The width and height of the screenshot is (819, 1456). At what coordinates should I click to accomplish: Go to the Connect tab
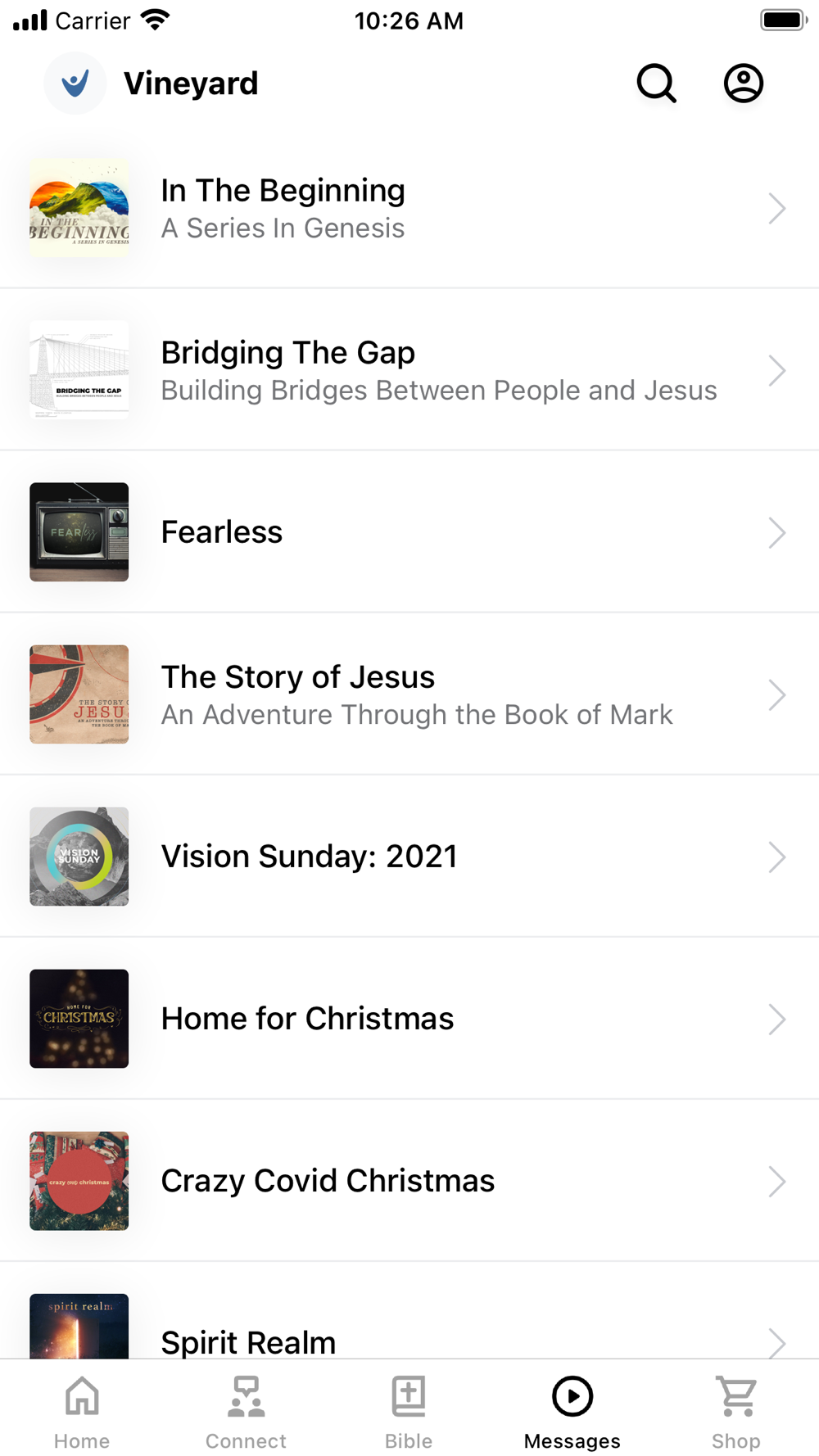[246, 1411]
